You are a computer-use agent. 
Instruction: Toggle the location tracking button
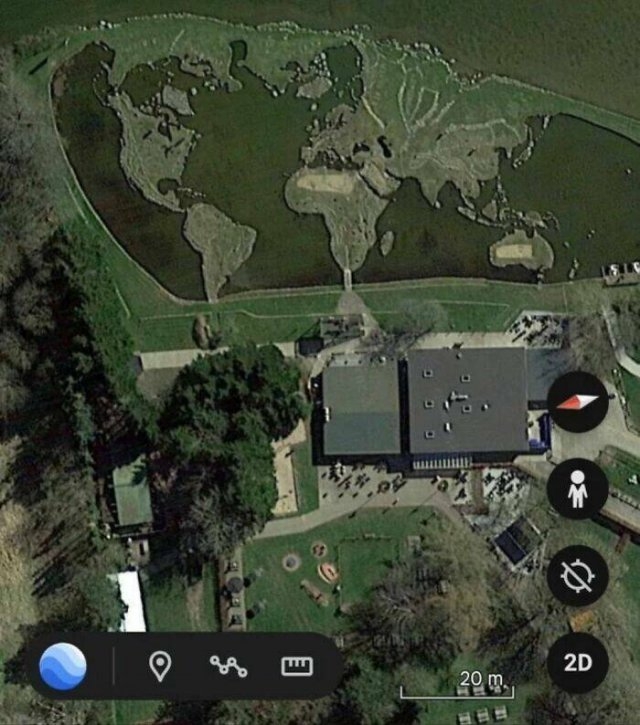578,576
